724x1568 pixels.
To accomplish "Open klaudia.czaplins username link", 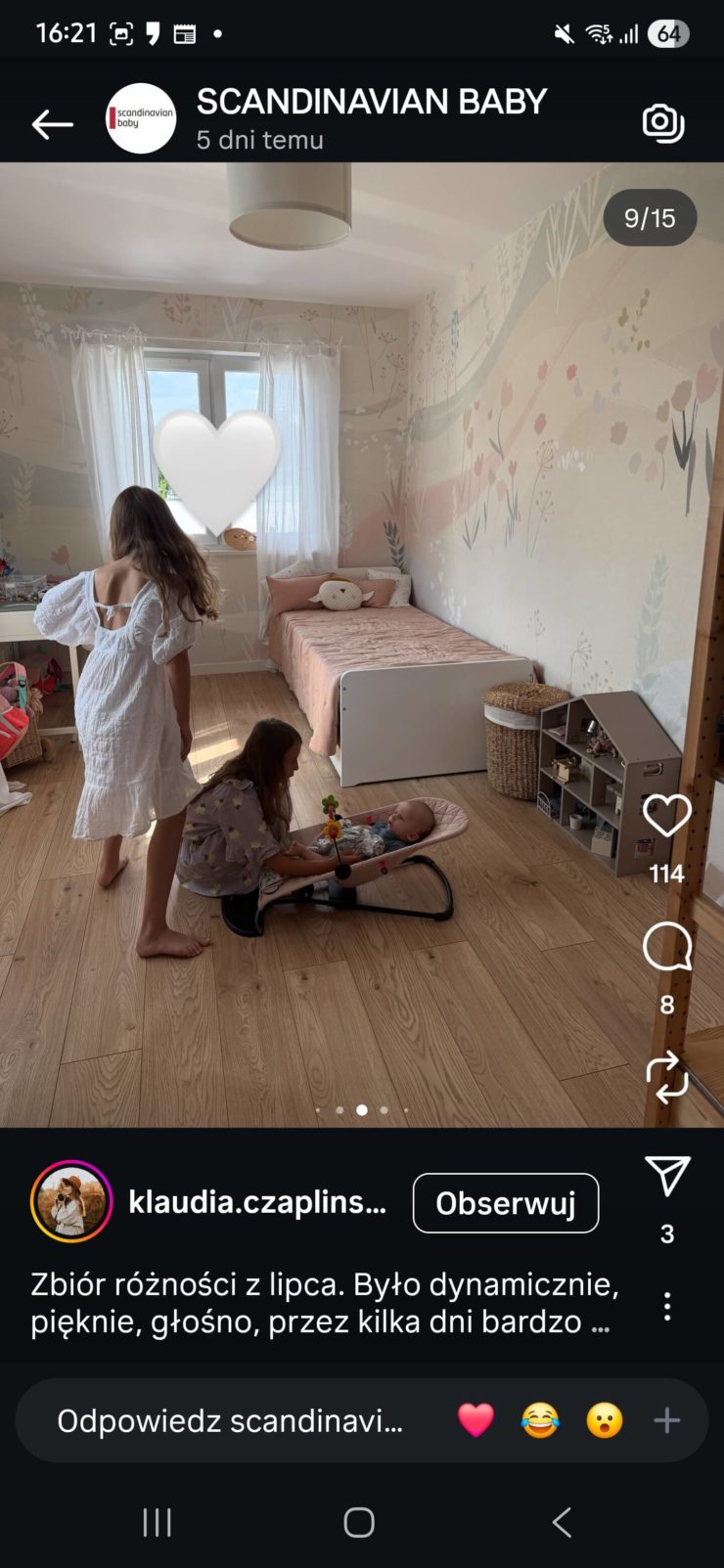I will click(x=257, y=1202).
